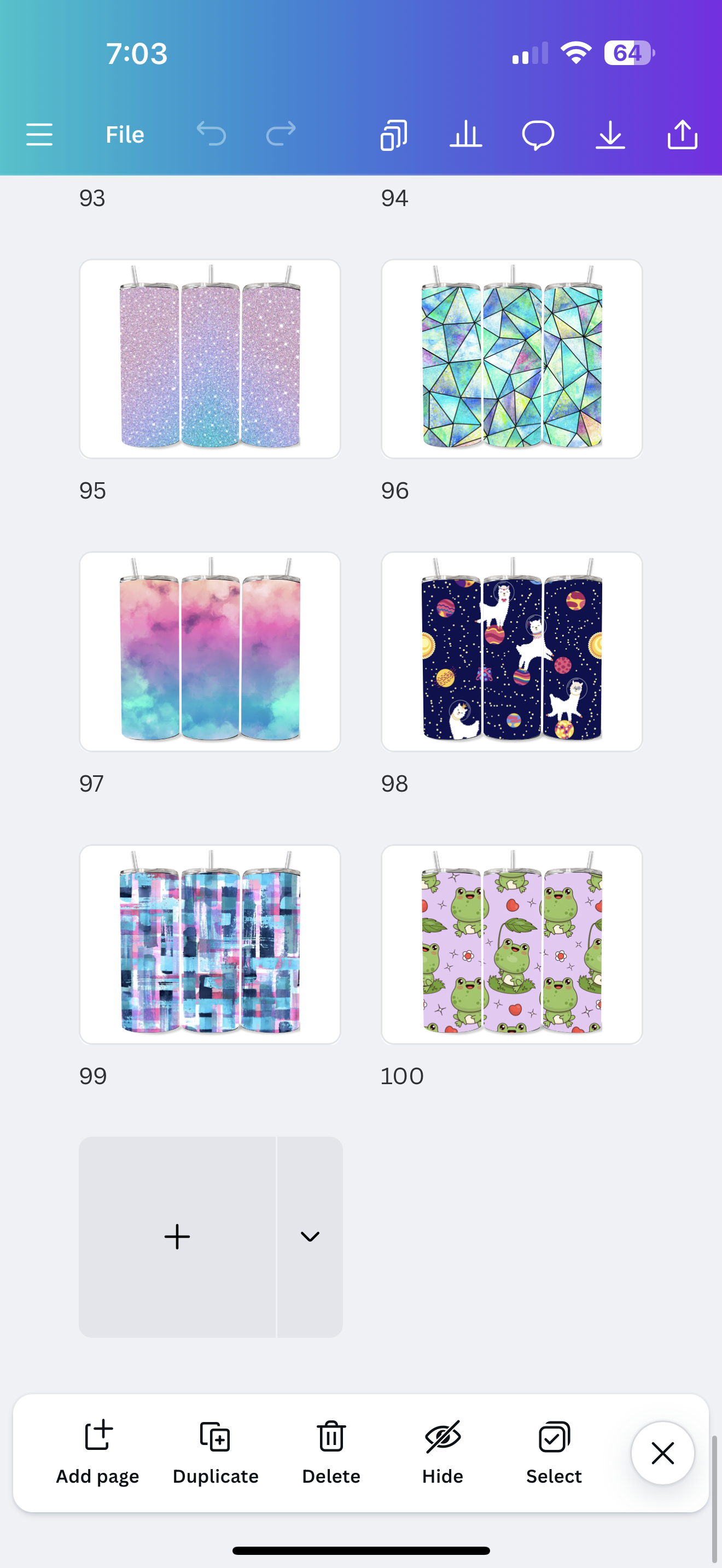Select page 98 space llama tumbler design
The width and height of the screenshot is (722, 1568).
click(x=512, y=651)
